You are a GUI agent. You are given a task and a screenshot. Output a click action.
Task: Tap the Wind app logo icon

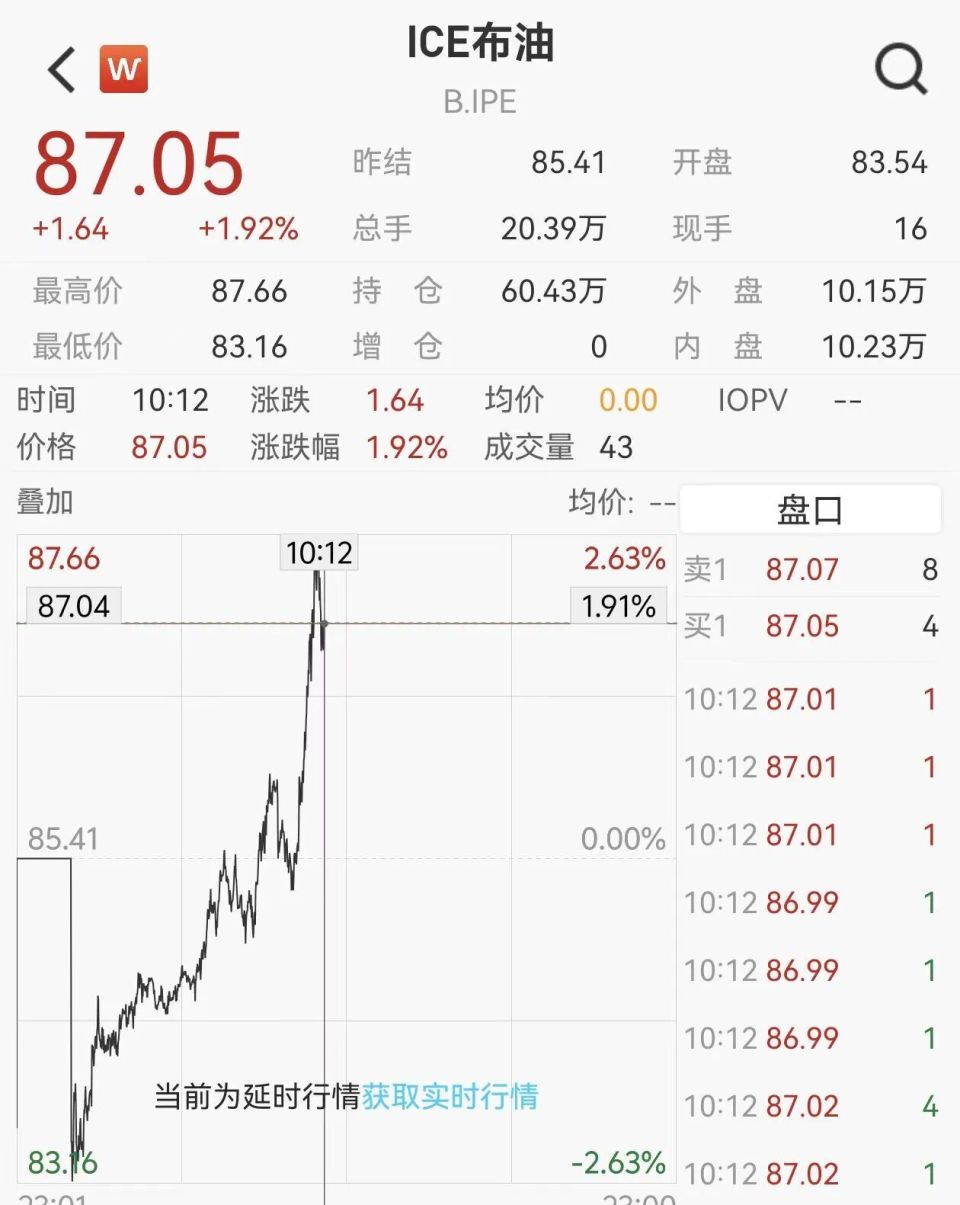point(124,68)
